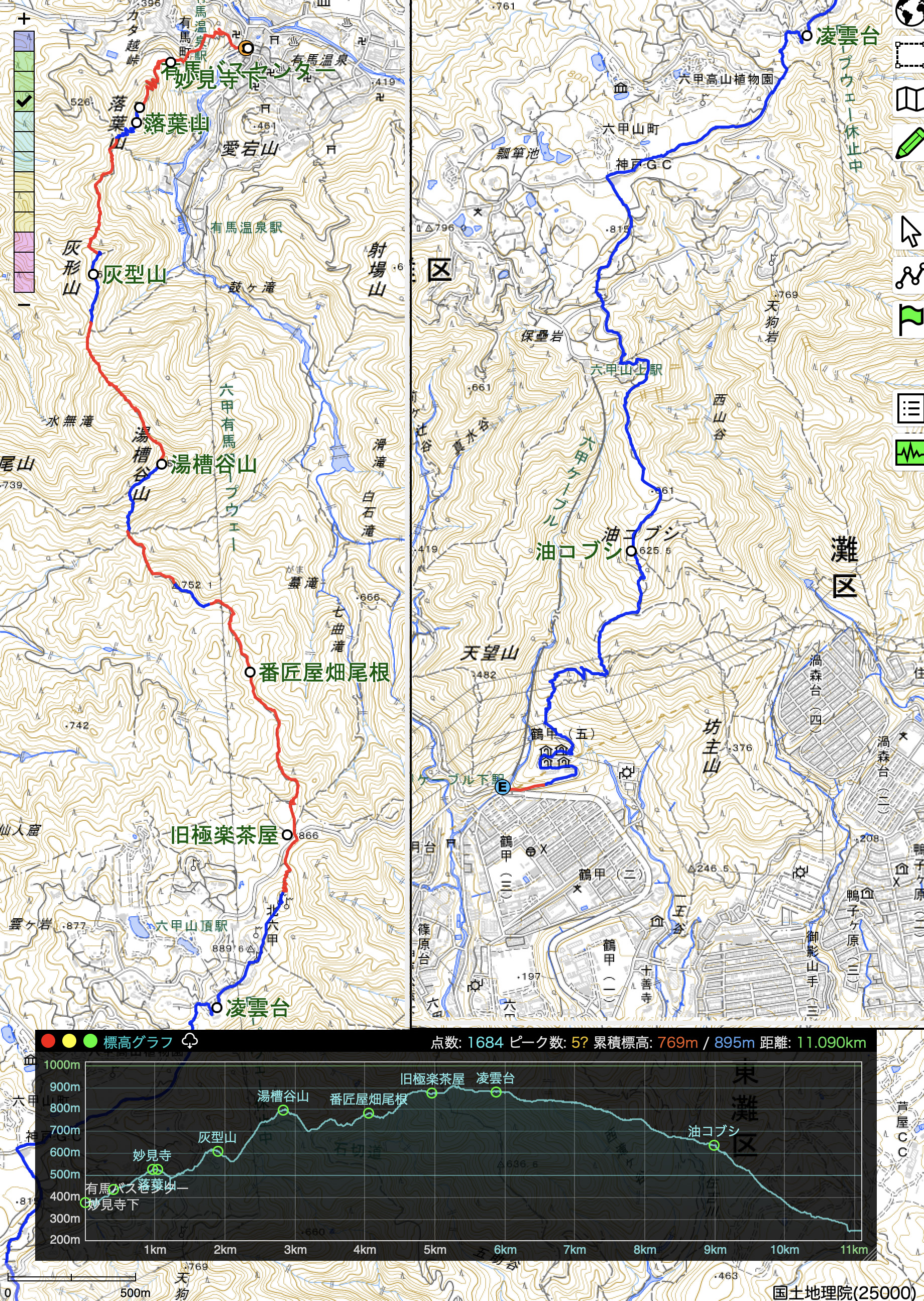Close the 標高グラフ panel with red dot
The width and height of the screenshot is (924, 1301).
(48, 1041)
